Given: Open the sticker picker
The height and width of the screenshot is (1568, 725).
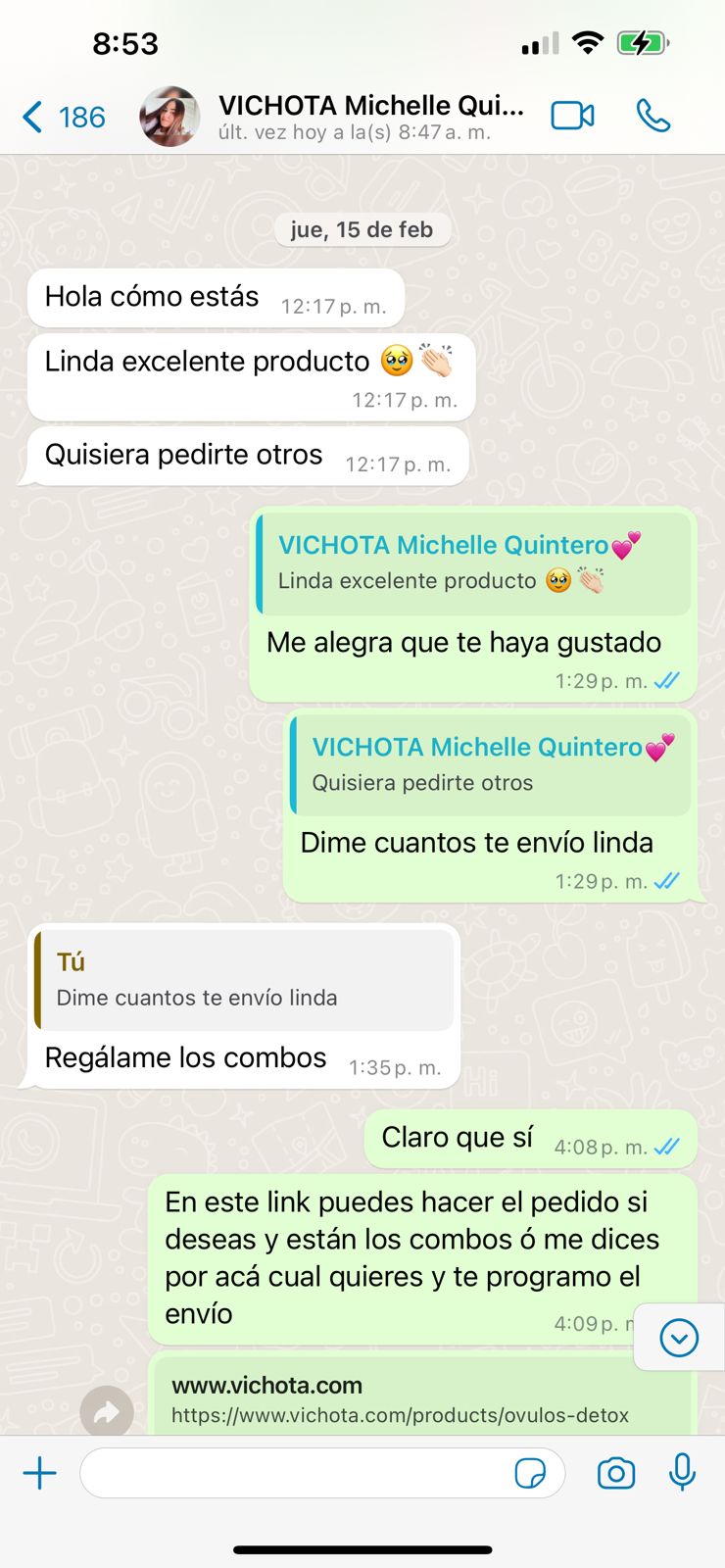Looking at the screenshot, I should pyautogui.click(x=530, y=1473).
